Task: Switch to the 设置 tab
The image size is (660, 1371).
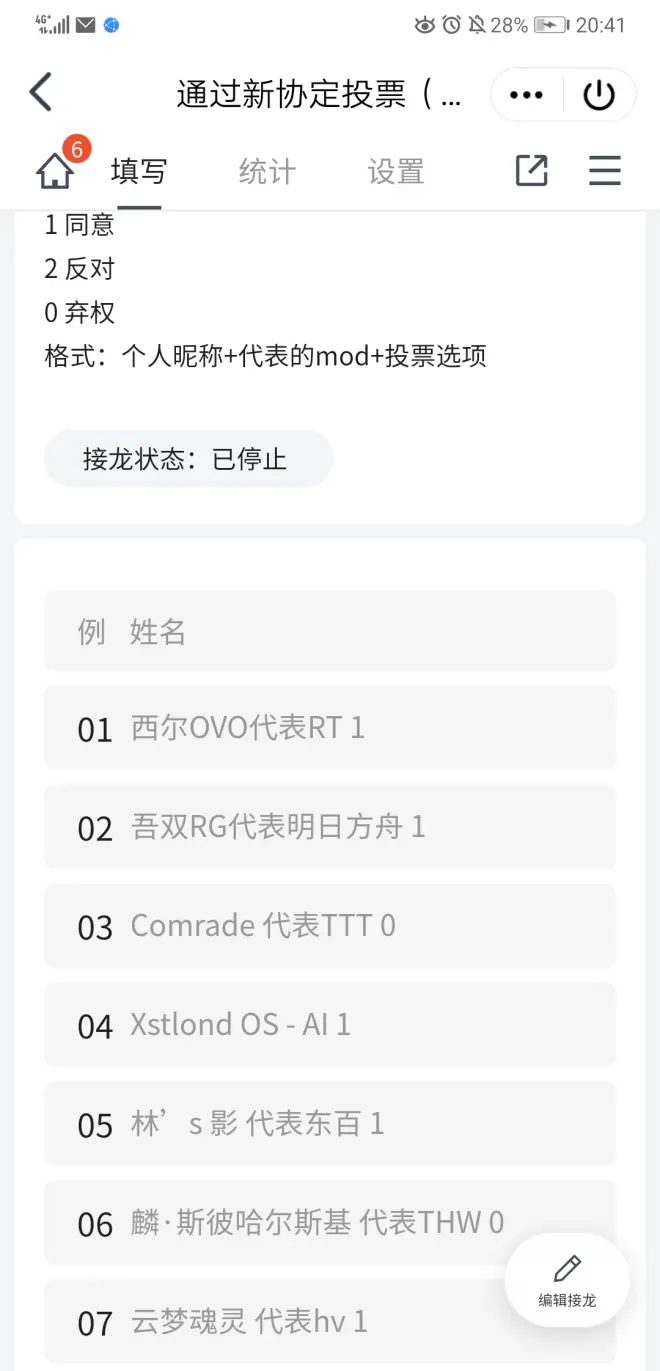Action: coord(395,172)
